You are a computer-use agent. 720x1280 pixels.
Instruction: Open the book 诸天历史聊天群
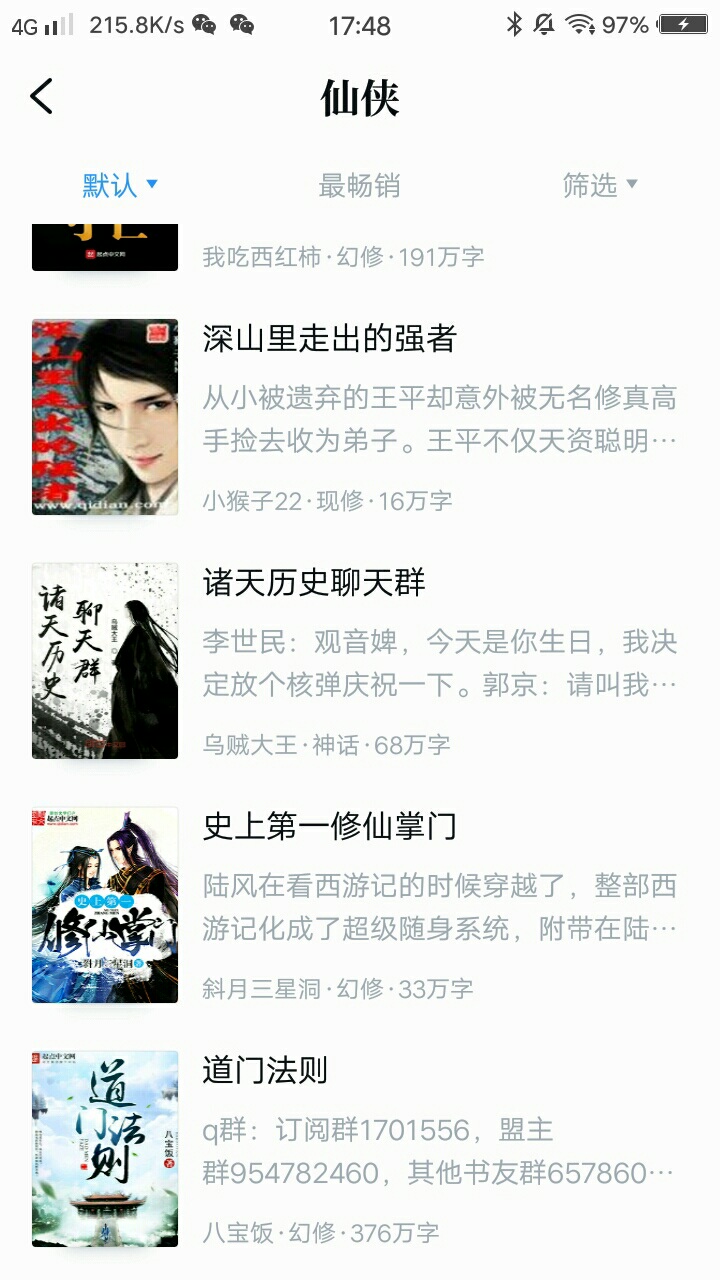[x=314, y=583]
